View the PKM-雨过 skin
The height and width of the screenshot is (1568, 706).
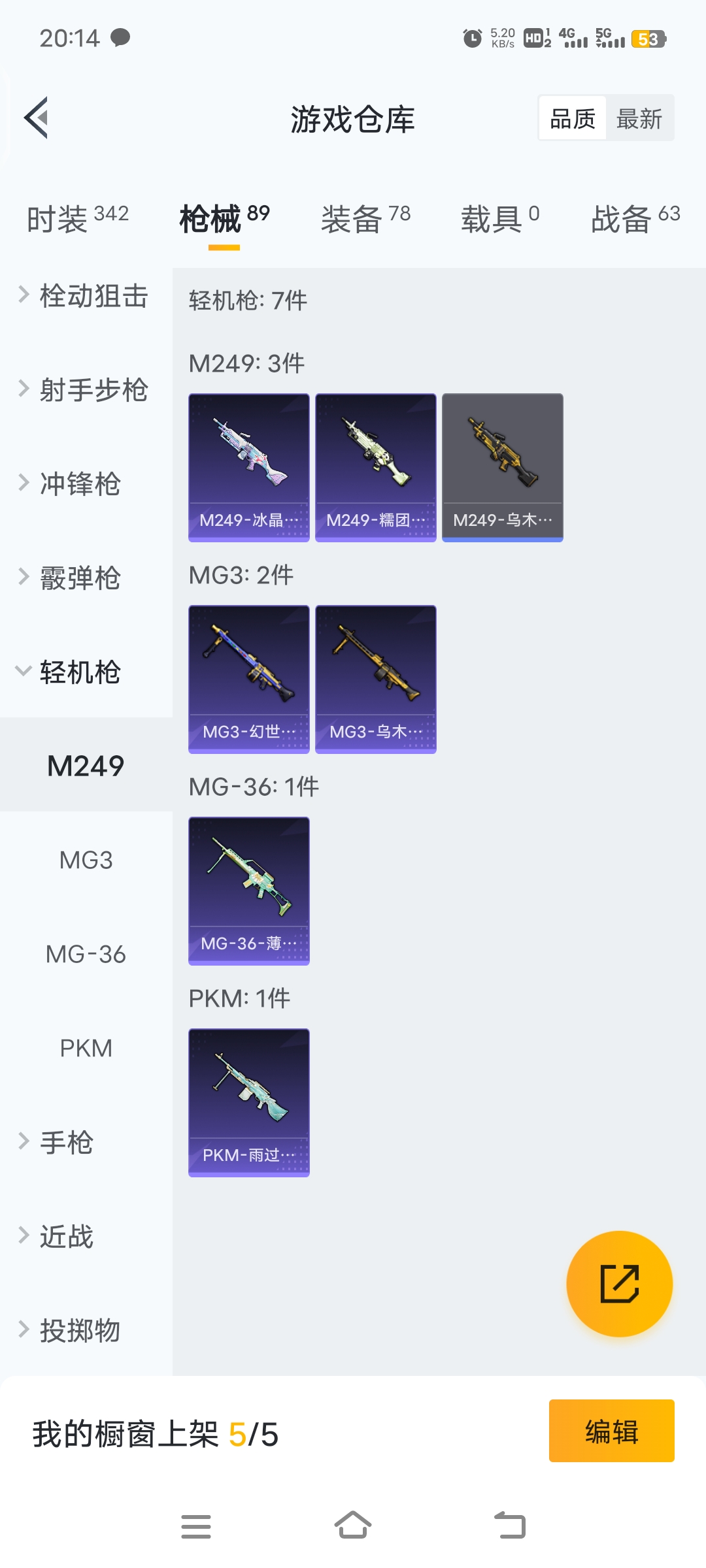pyautogui.click(x=248, y=1102)
